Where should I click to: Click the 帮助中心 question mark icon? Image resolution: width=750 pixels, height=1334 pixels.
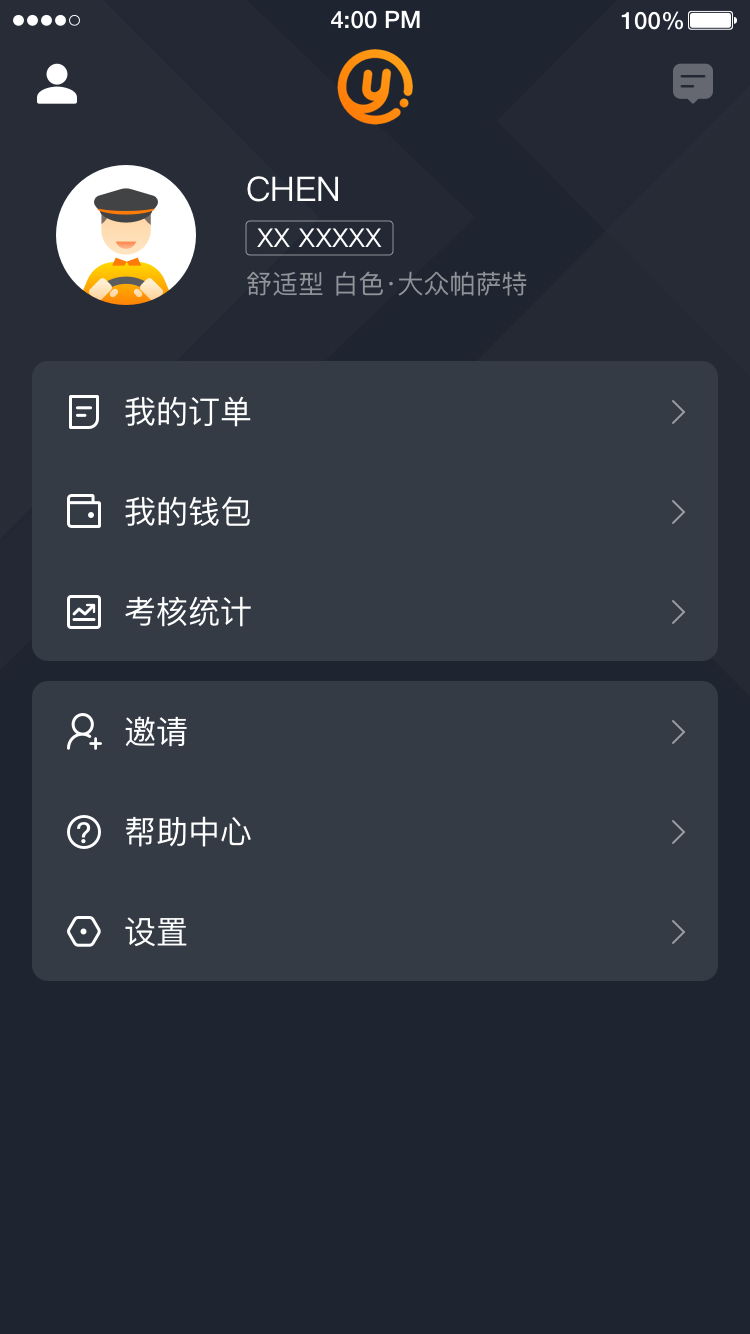(x=84, y=832)
